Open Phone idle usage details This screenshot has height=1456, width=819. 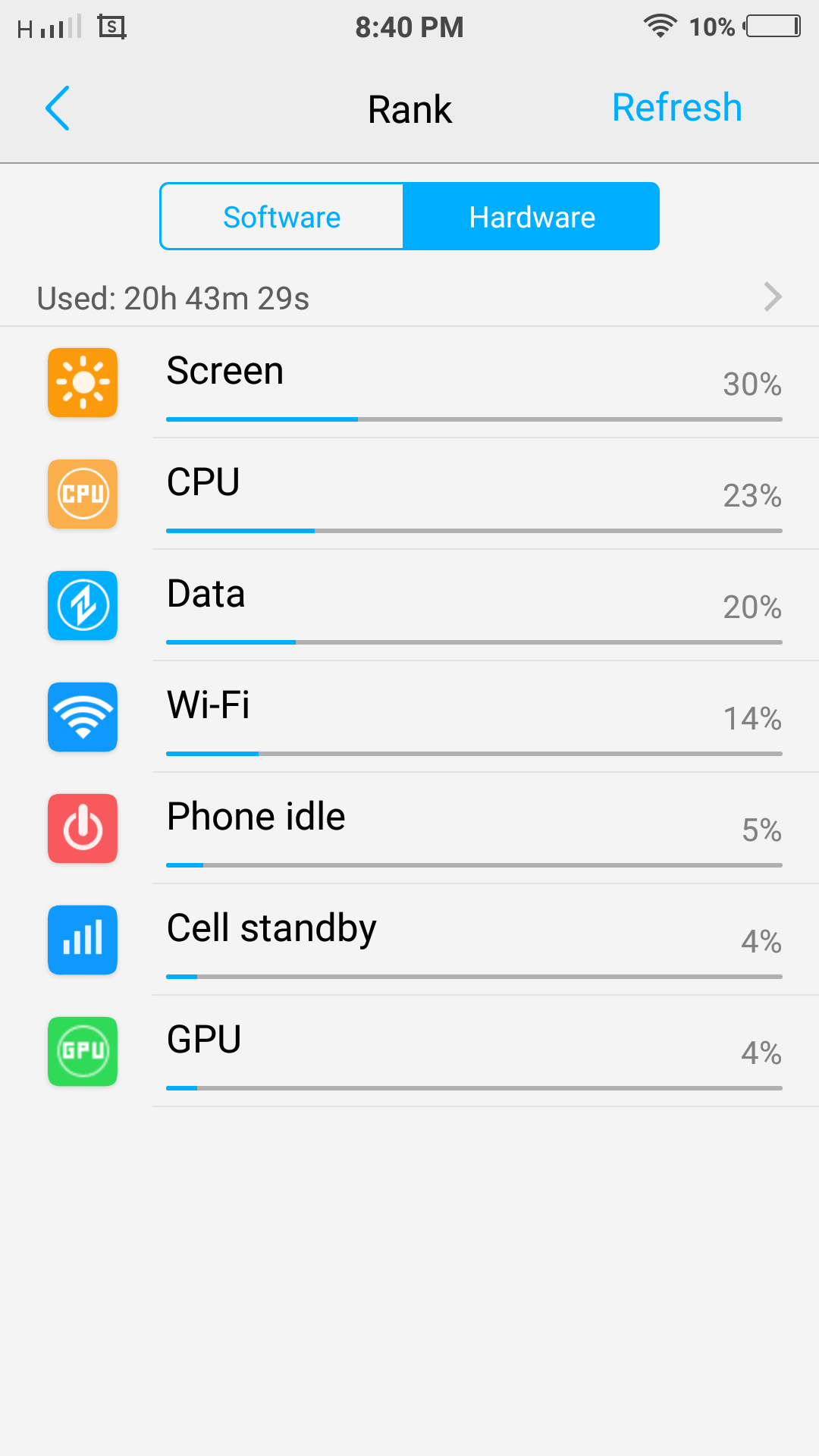pyautogui.click(x=409, y=829)
